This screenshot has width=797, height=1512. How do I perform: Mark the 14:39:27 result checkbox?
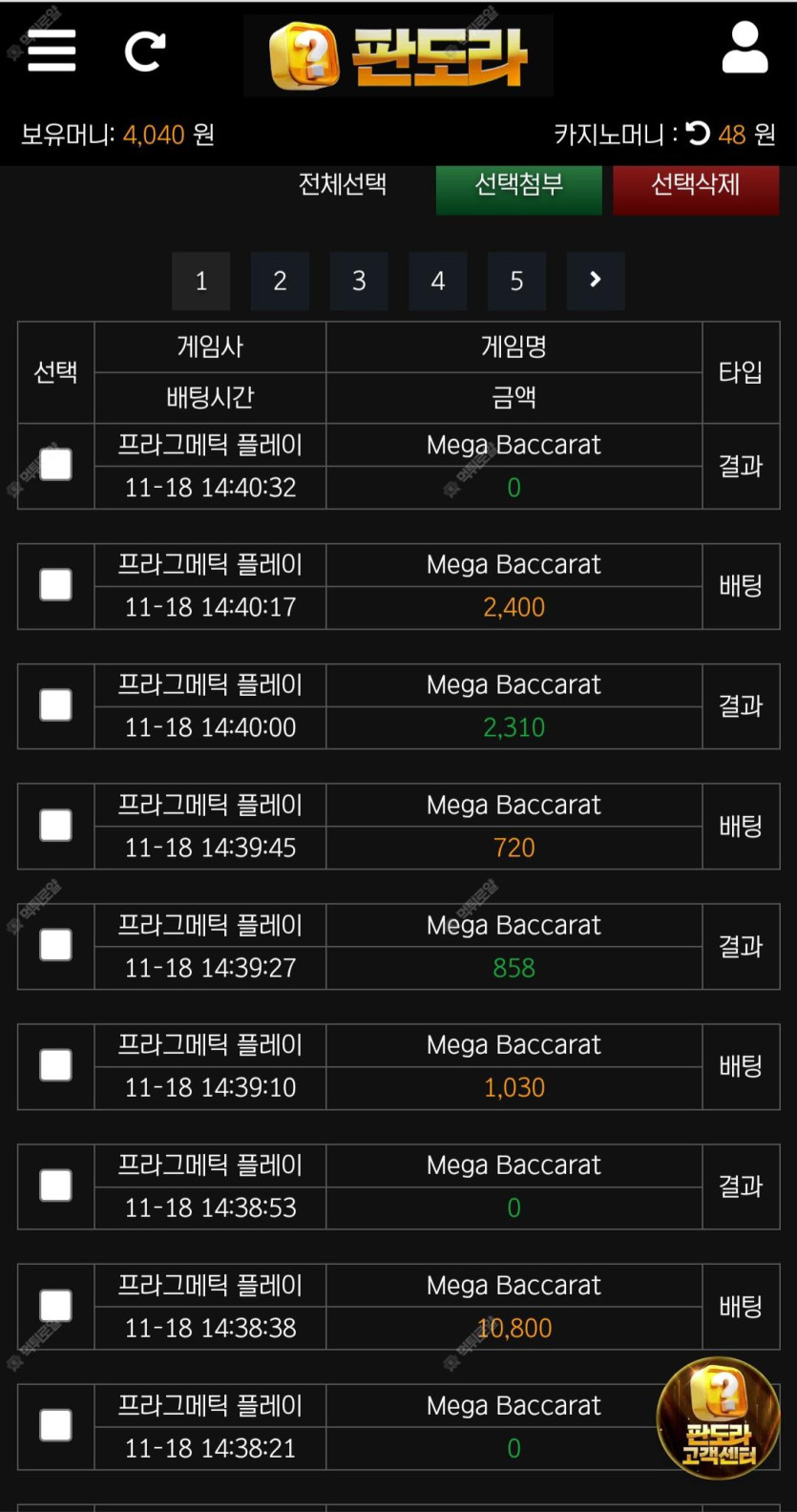coord(55,945)
